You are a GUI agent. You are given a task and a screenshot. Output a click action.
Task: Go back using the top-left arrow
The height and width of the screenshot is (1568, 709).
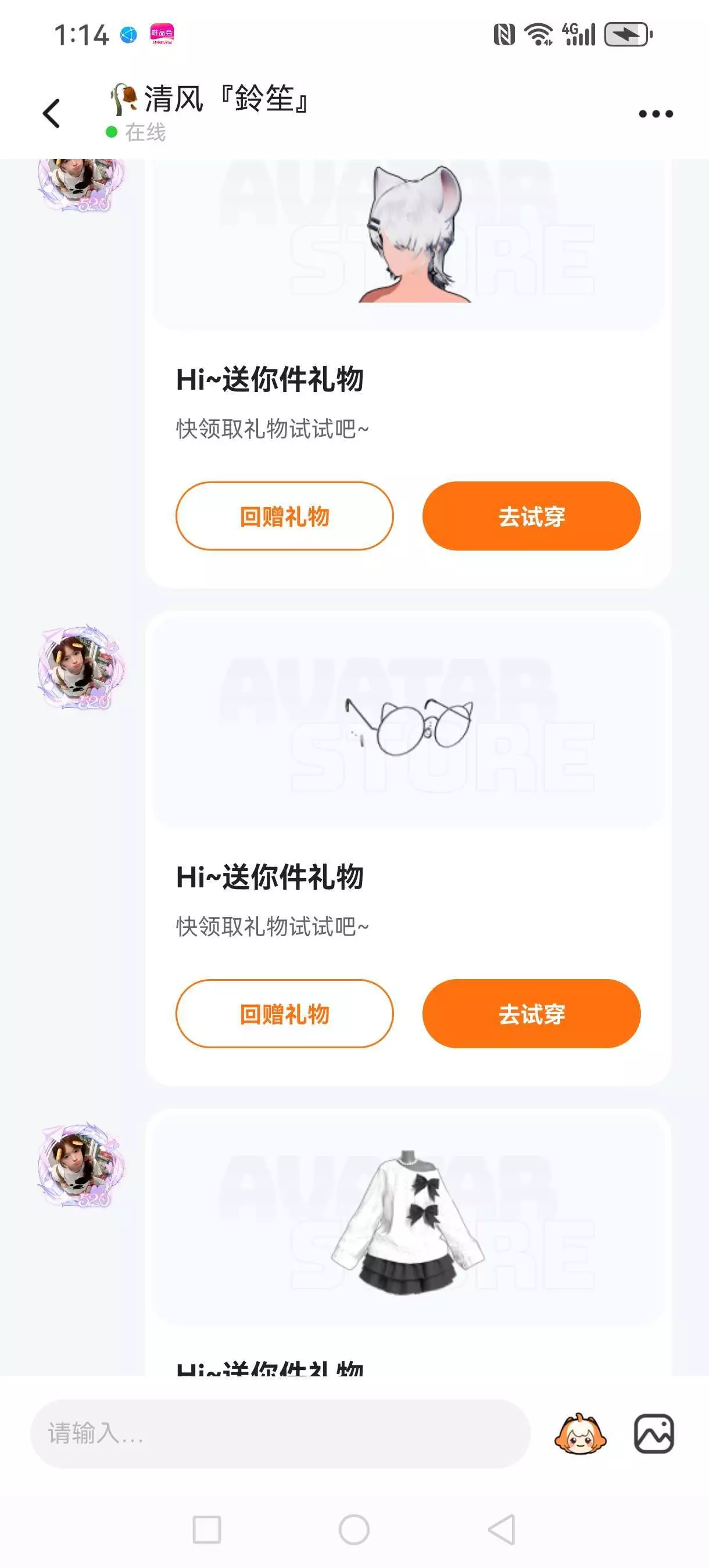[52, 114]
